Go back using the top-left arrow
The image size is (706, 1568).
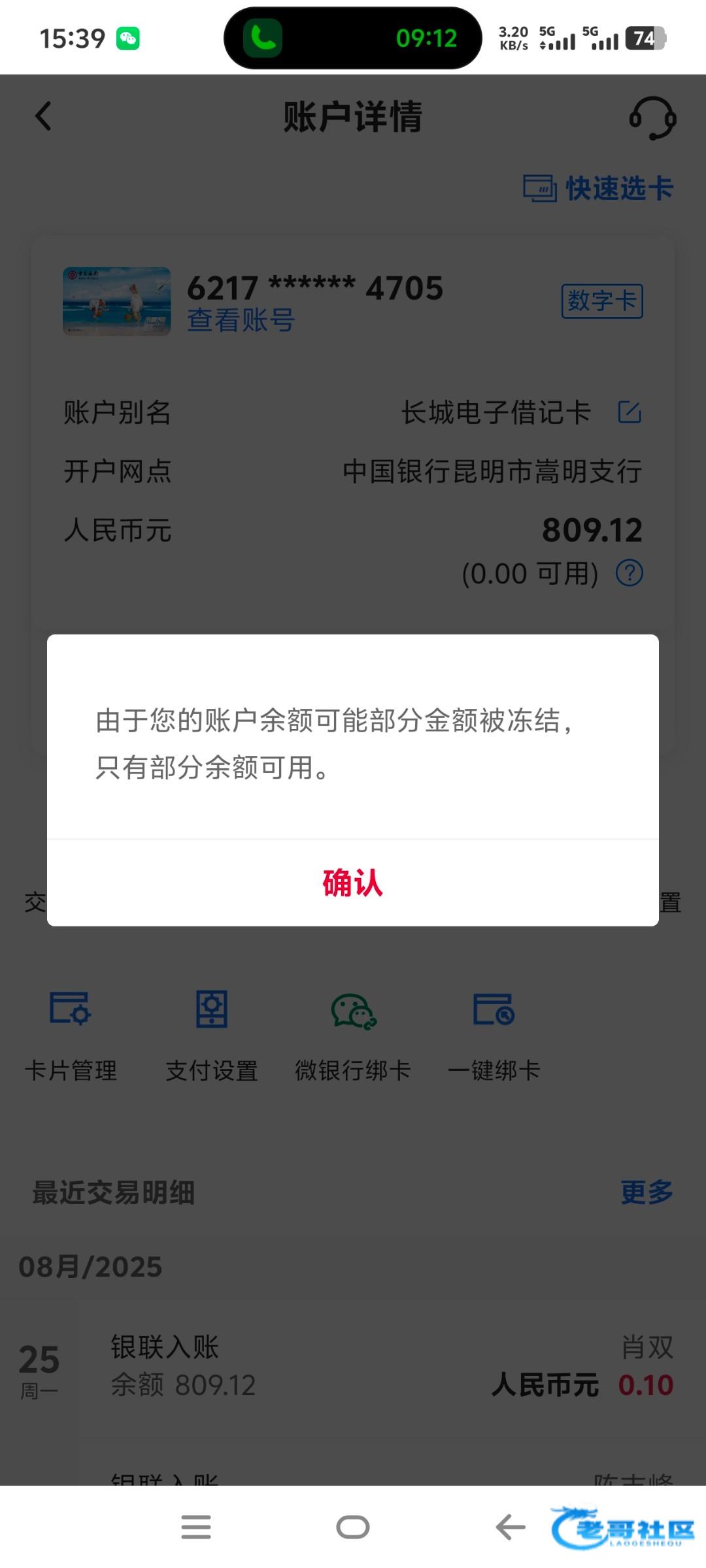pos(43,117)
